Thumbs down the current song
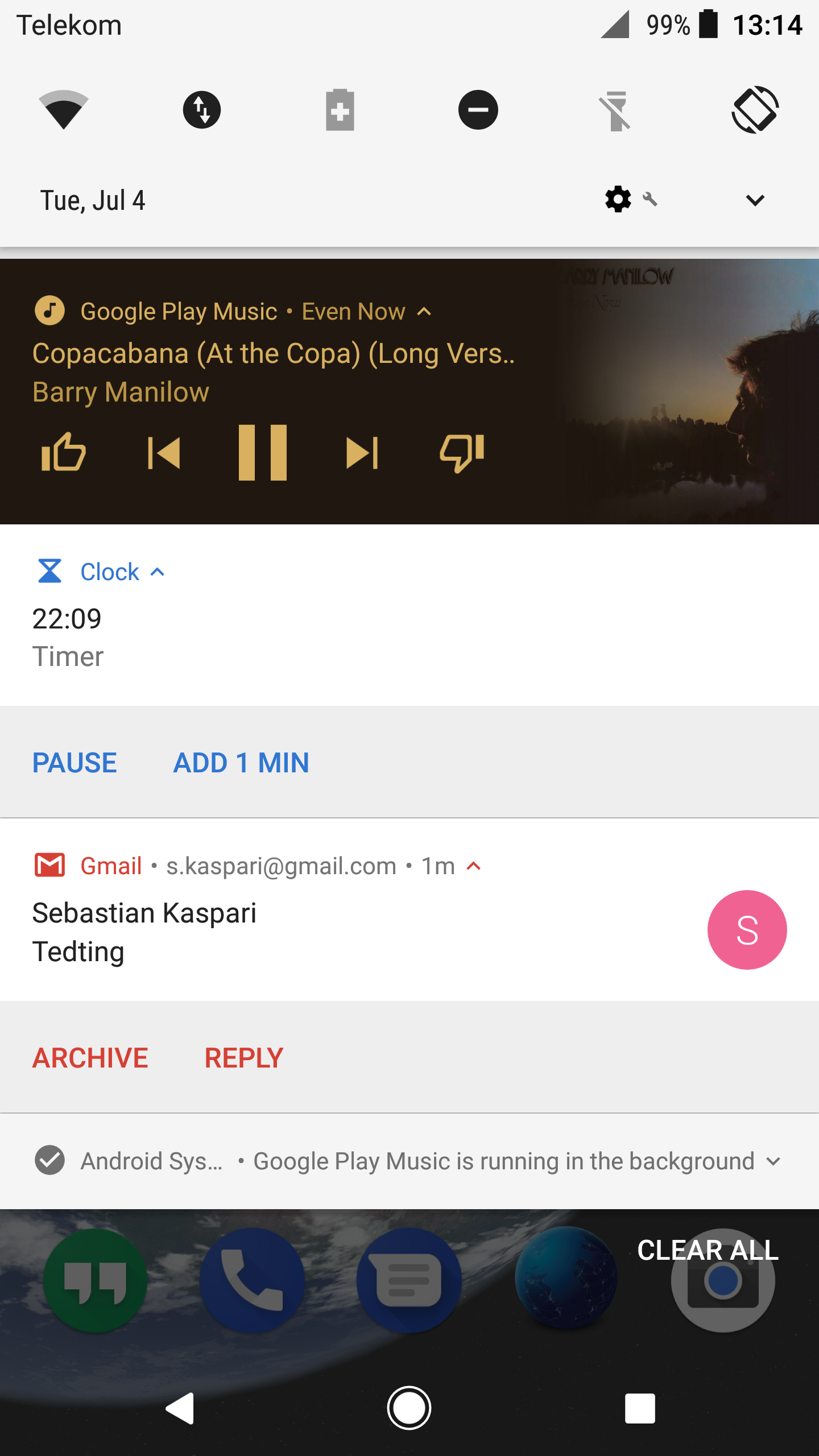The width and height of the screenshot is (819, 1456). tap(462, 453)
